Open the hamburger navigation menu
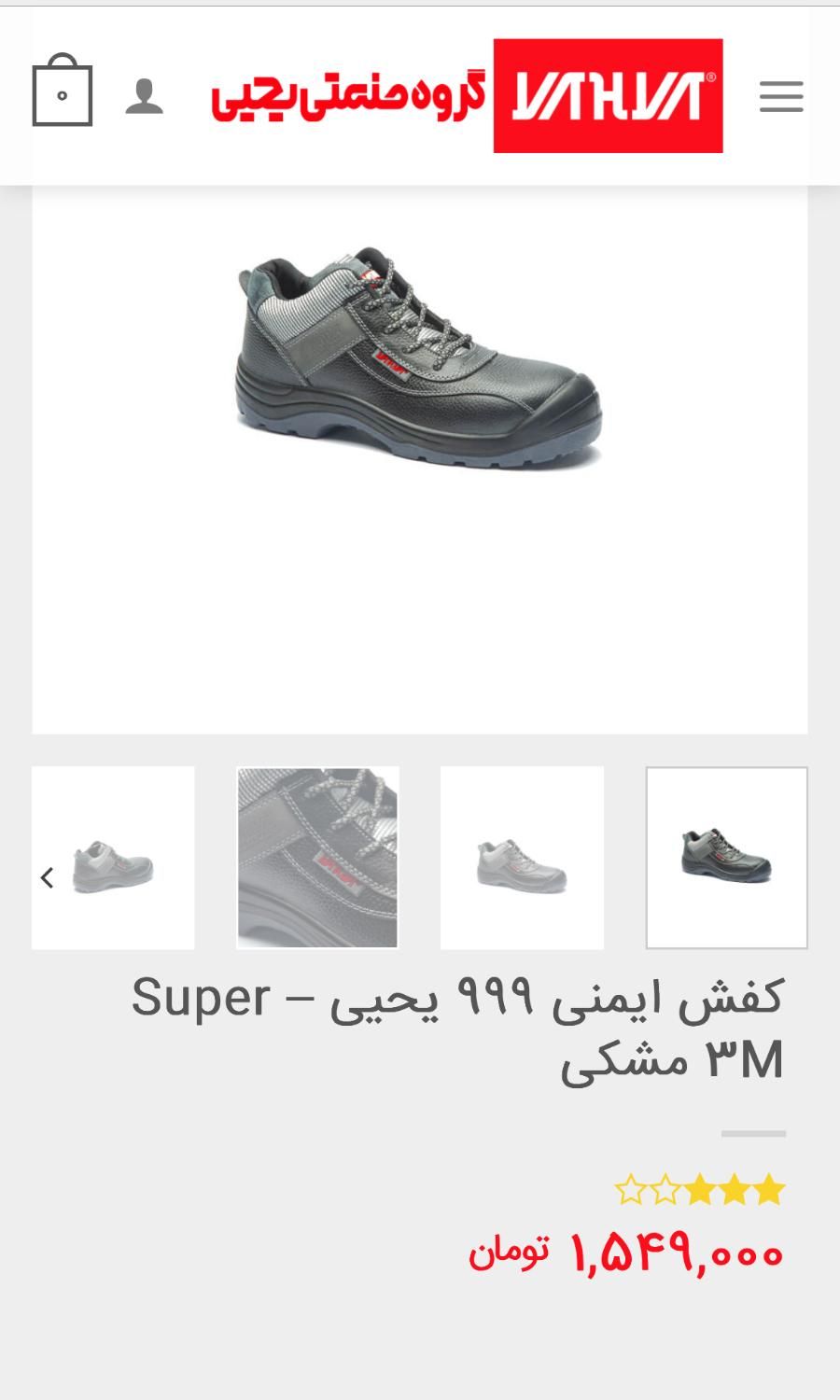The height and width of the screenshot is (1400, 840). point(781,96)
